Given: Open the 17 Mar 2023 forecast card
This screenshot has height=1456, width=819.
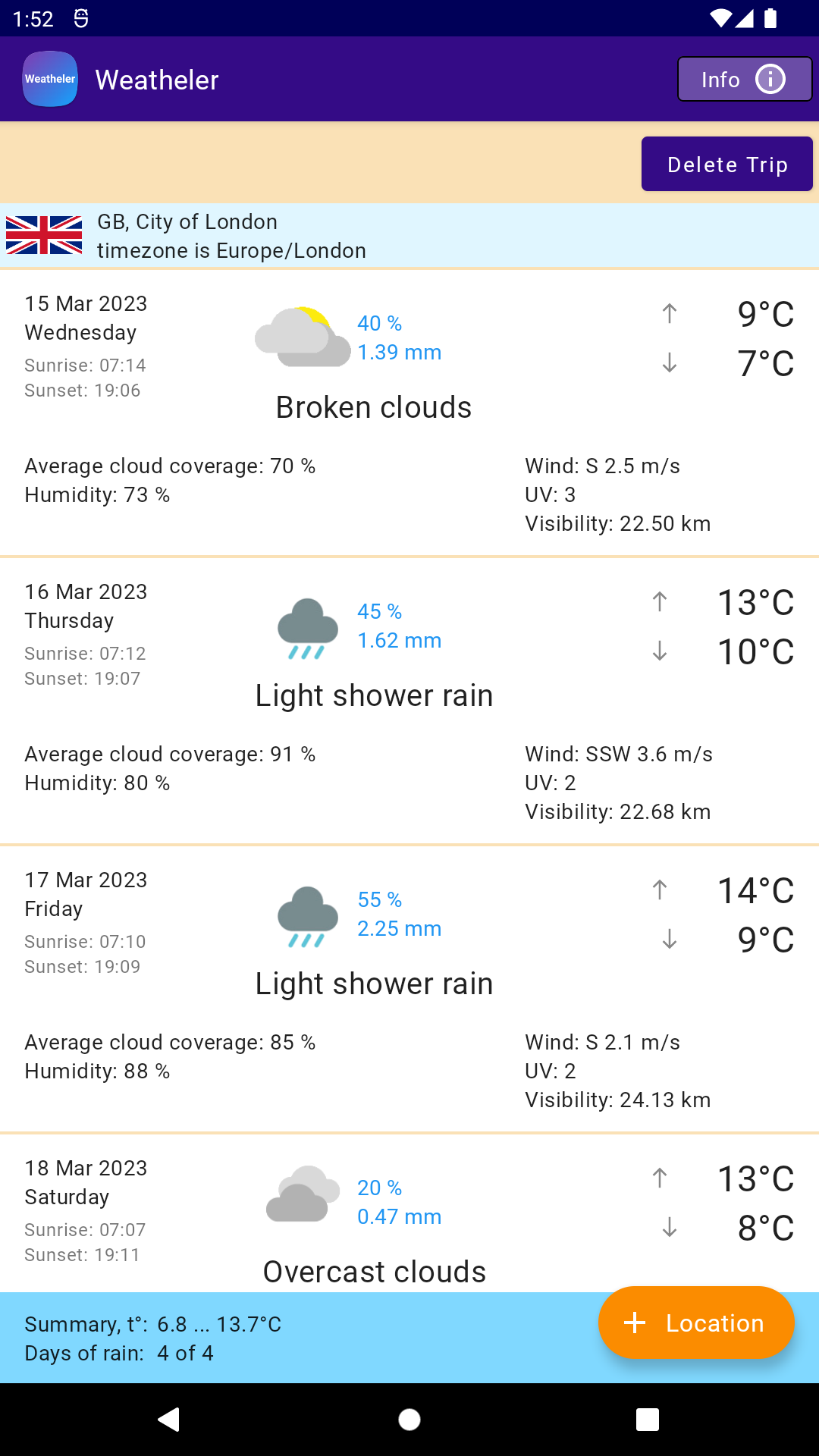Looking at the screenshot, I should [x=409, y=990].
